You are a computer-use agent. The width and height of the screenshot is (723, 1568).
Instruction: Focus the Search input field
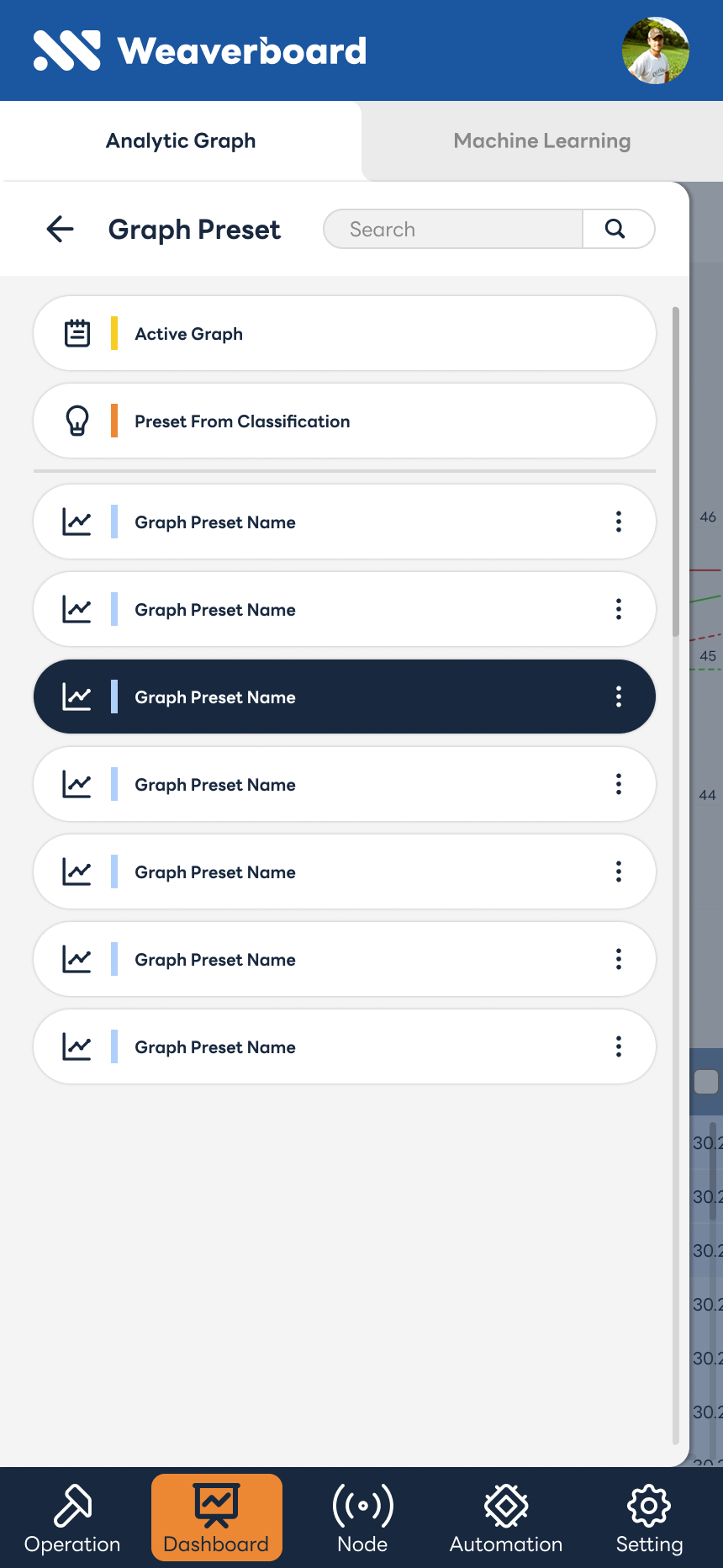(x=454, y=229)
